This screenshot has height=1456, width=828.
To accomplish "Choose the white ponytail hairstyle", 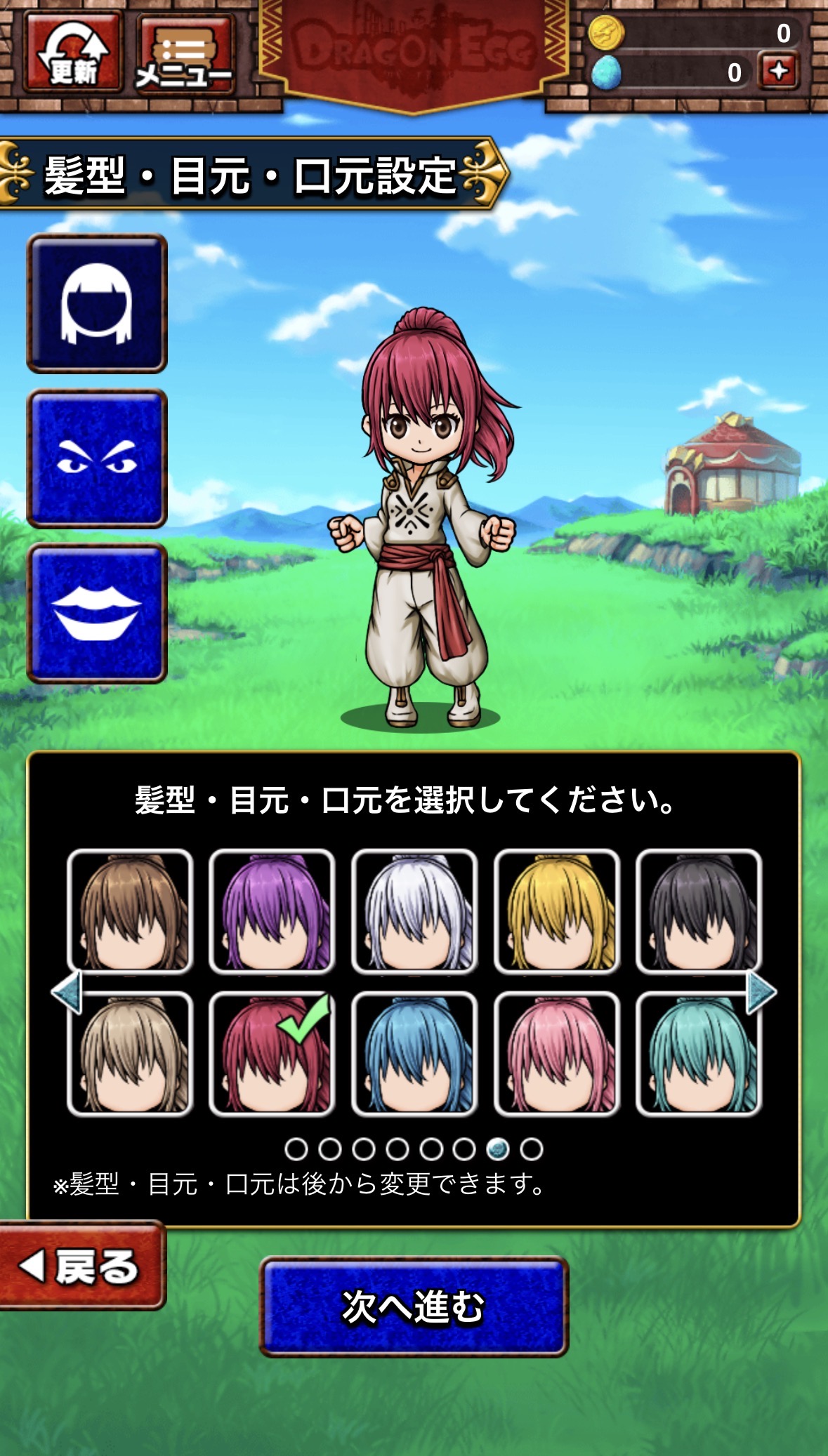I will click(x=414, y=911).
